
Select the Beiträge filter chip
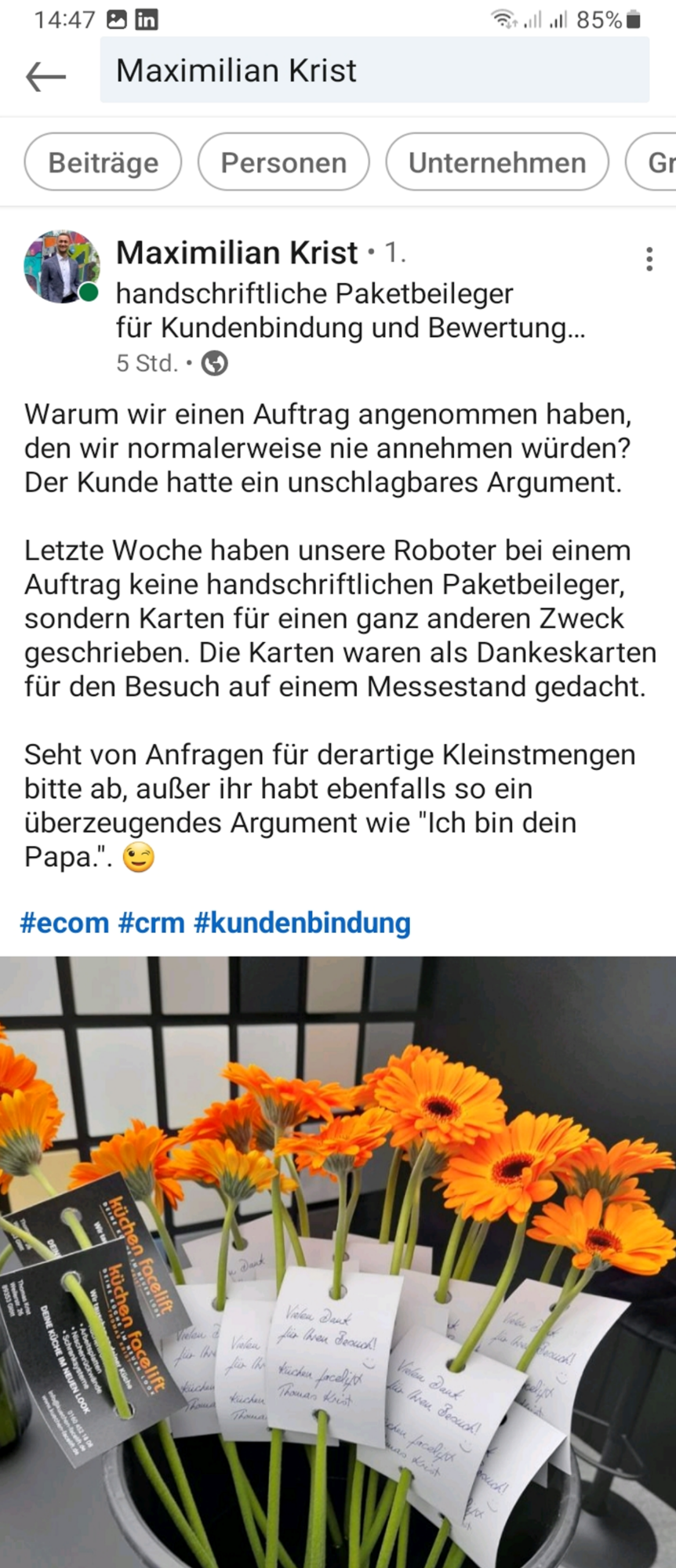(x=103, y=162)
